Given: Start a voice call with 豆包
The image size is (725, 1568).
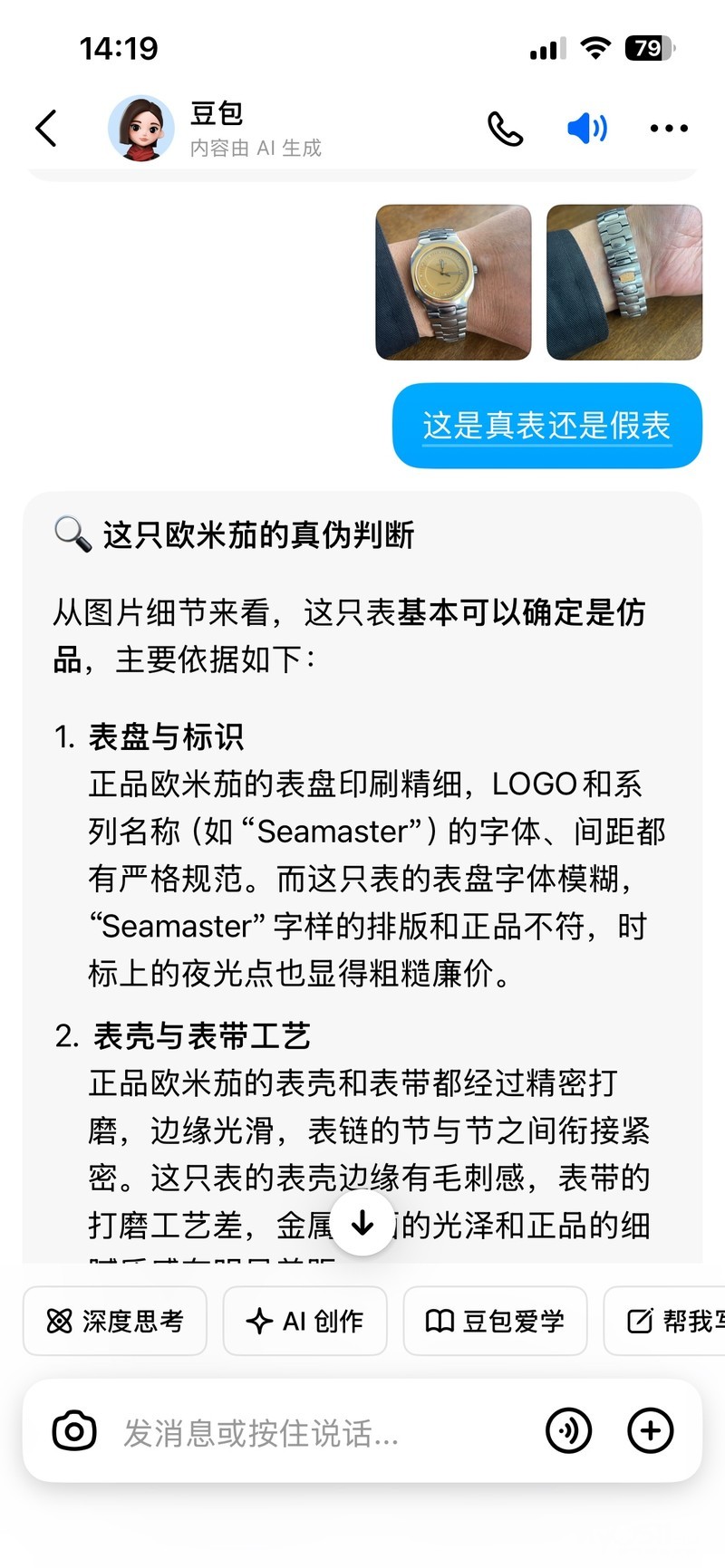Looking at the screenshot, I should click(x=505, y=129).
